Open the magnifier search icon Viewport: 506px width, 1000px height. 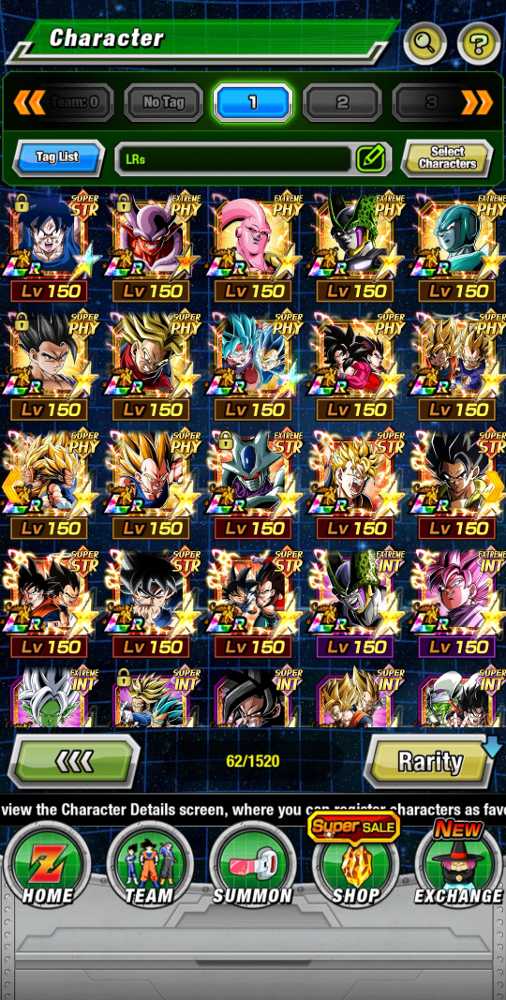pos(425,43)
